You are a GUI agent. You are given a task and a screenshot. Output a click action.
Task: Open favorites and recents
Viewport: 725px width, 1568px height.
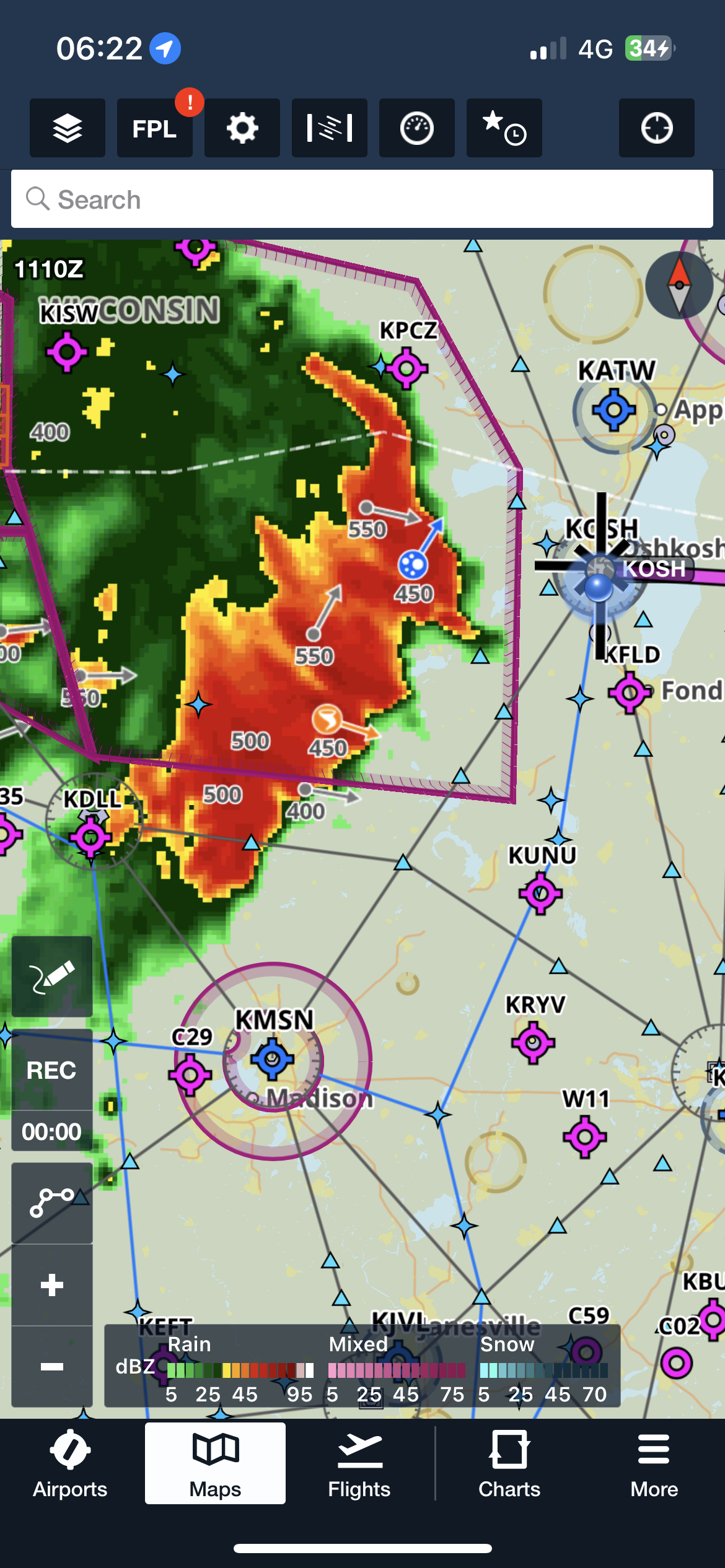pyautogui.click(x=504, y=128)
